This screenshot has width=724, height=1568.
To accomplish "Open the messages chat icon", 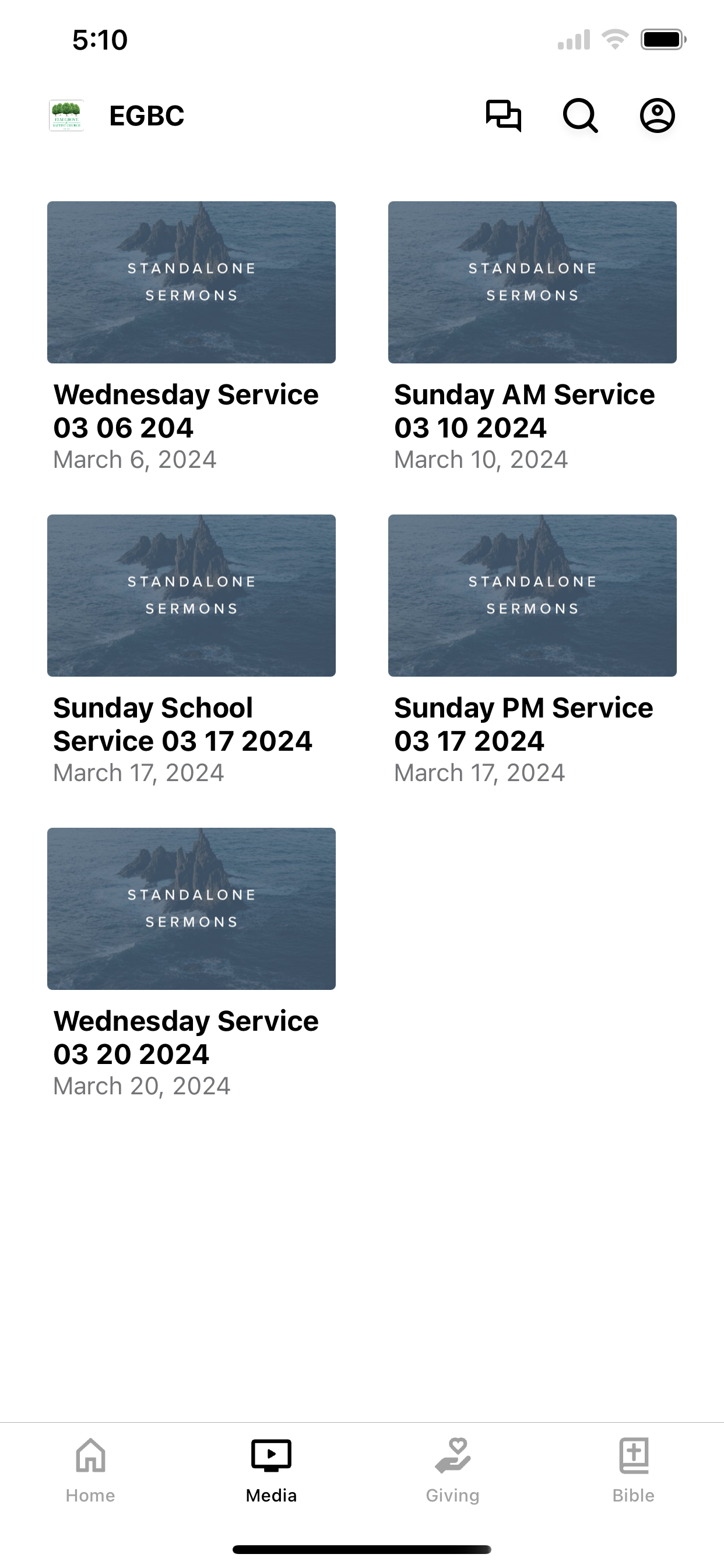I will tap(503, 116).
